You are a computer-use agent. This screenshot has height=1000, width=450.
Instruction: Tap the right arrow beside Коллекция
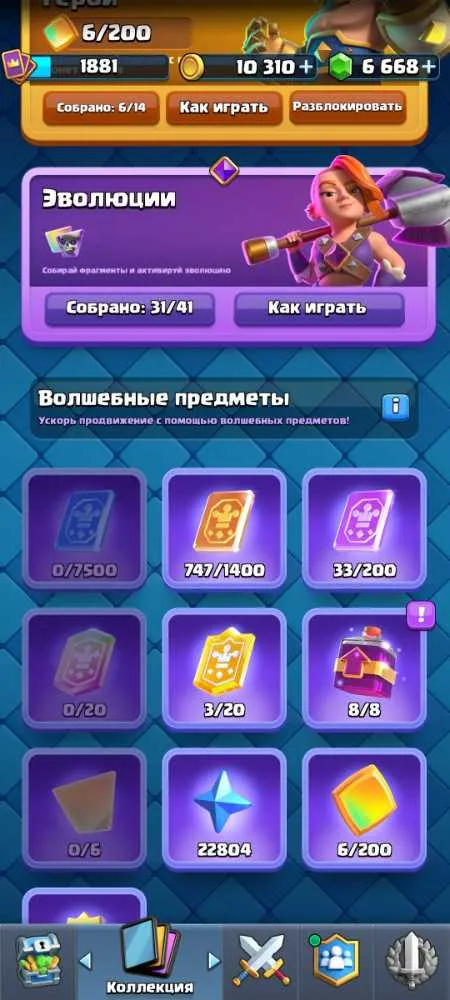[x=214, y=960]
